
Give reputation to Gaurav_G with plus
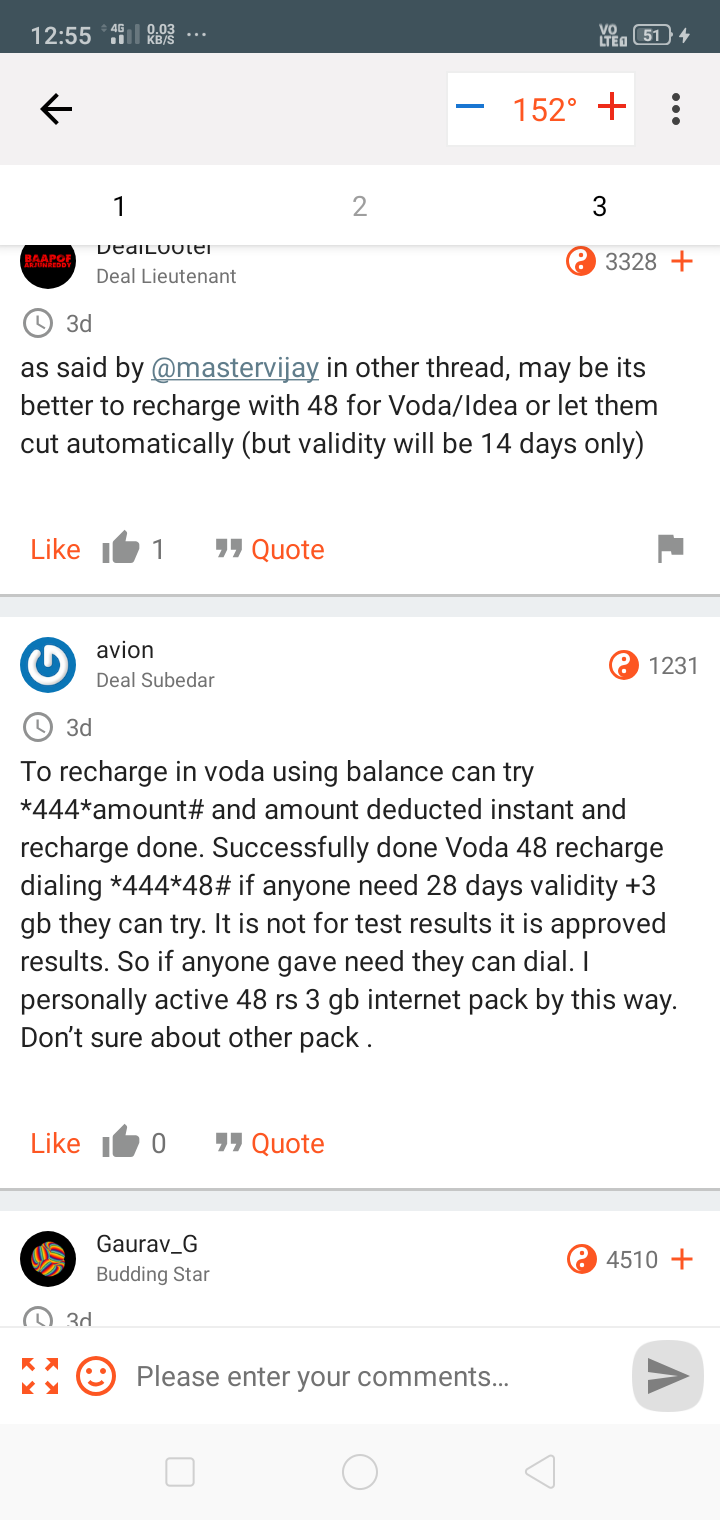[682, 1259]
